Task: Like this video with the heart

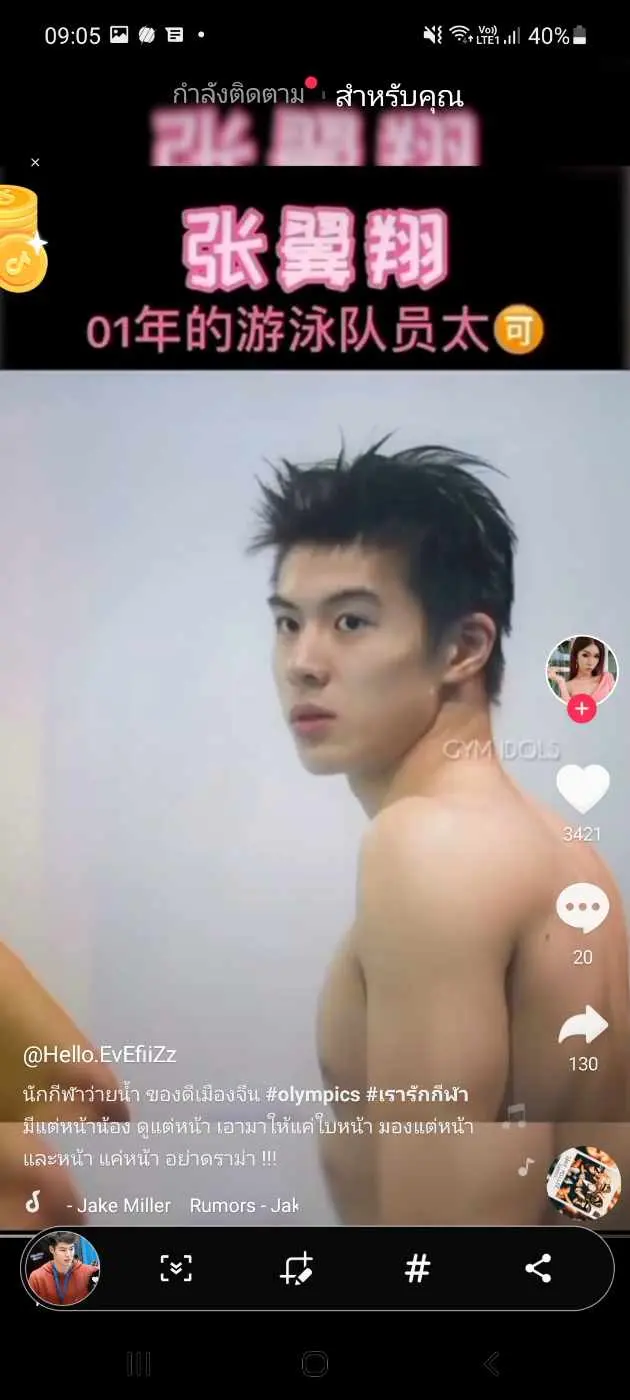Action: pos(582,789)
